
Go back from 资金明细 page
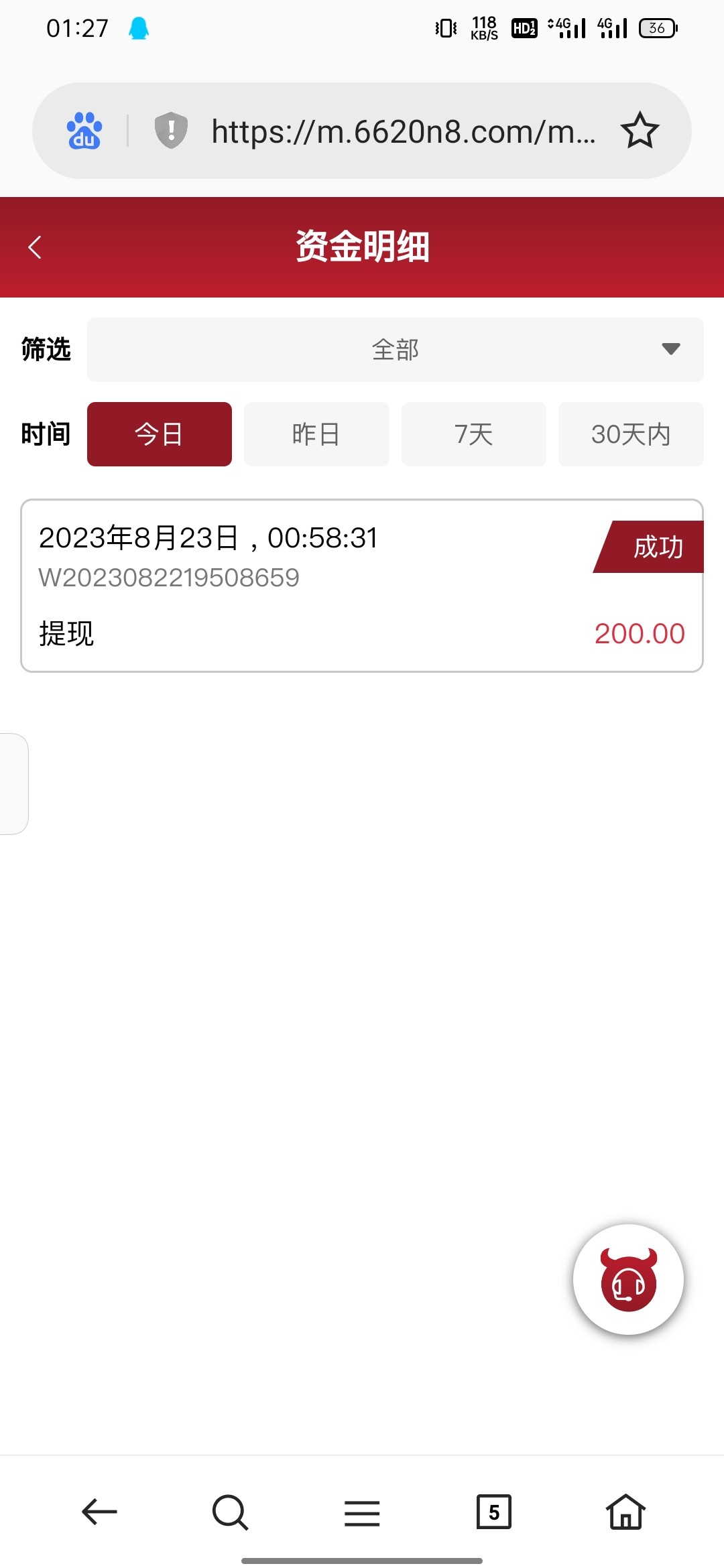[x=35, y=247]
